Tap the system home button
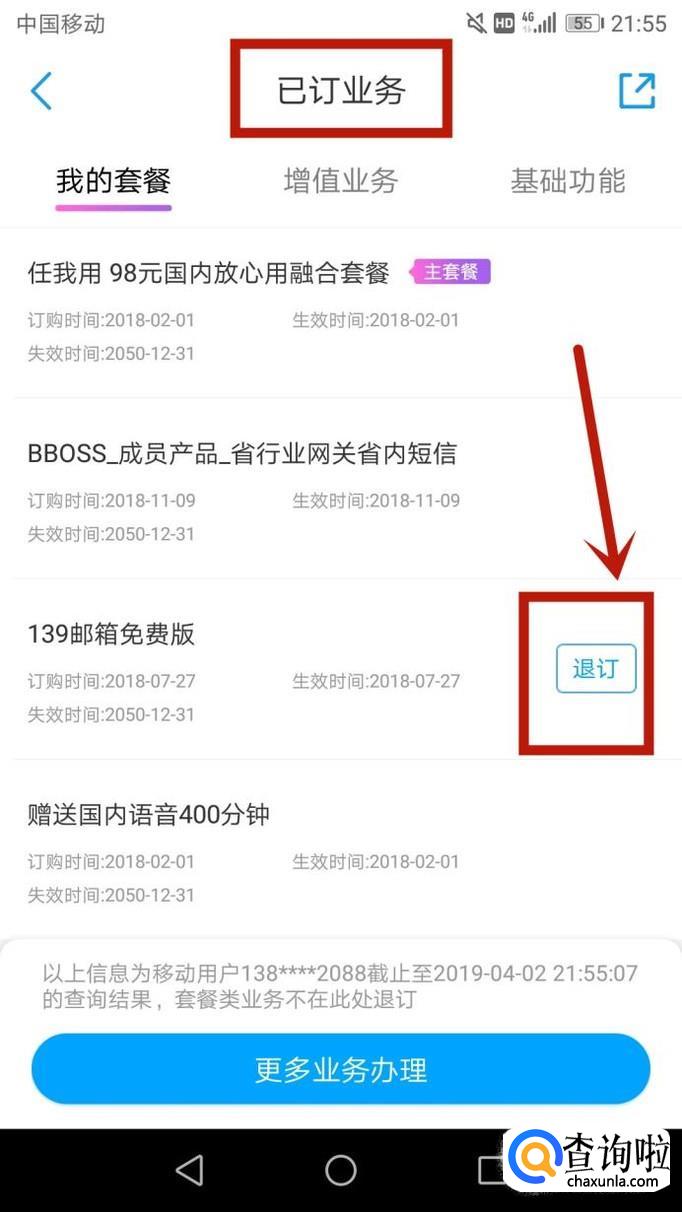 (341, 1170)
